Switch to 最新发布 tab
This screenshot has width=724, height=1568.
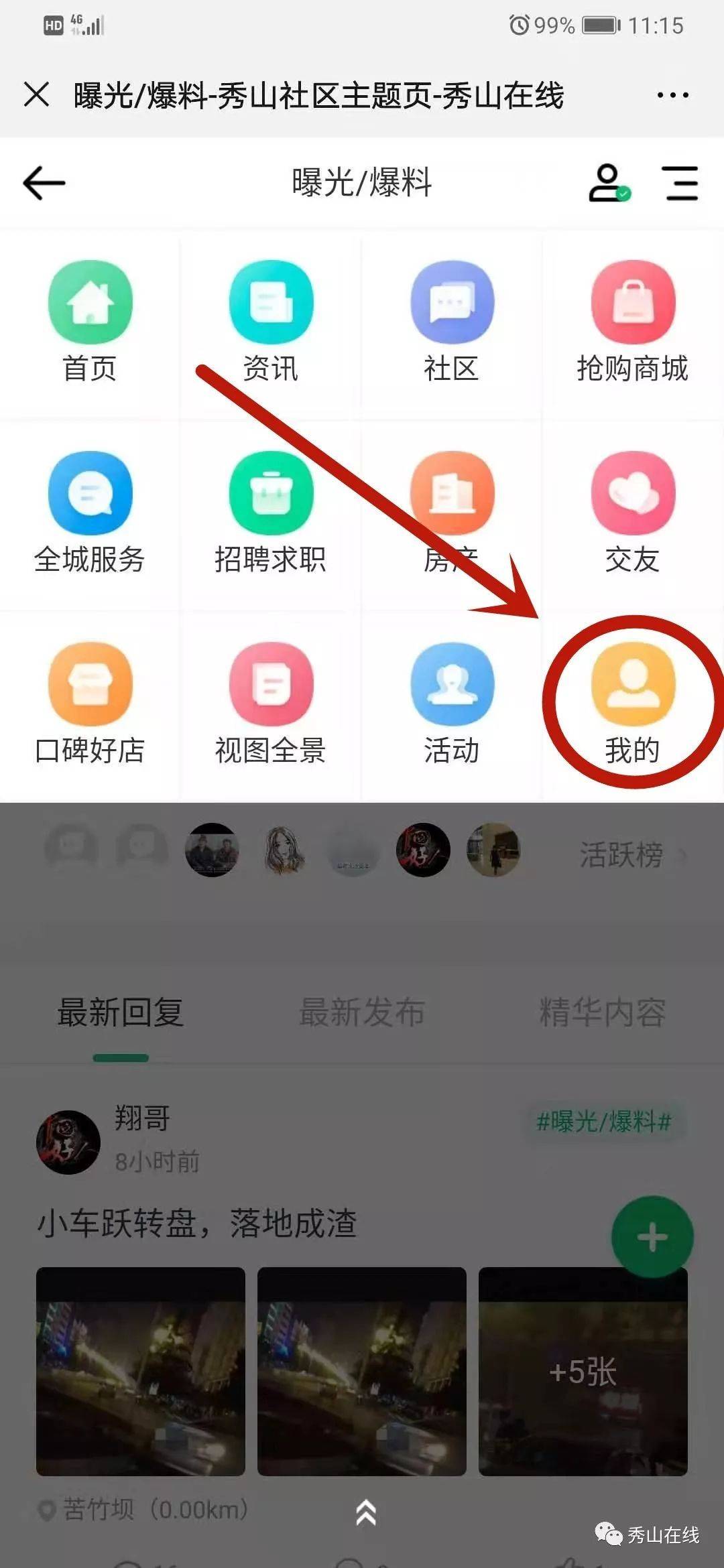(361, 1012)
